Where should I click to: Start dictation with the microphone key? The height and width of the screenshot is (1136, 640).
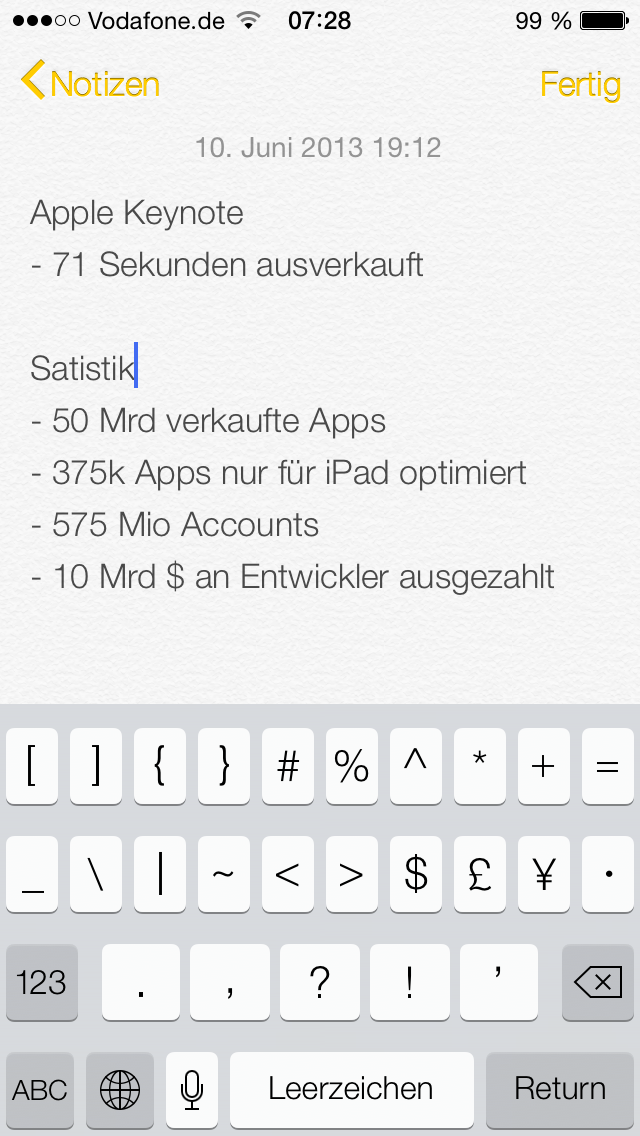pyautogui.click(x=191, y=1090)
